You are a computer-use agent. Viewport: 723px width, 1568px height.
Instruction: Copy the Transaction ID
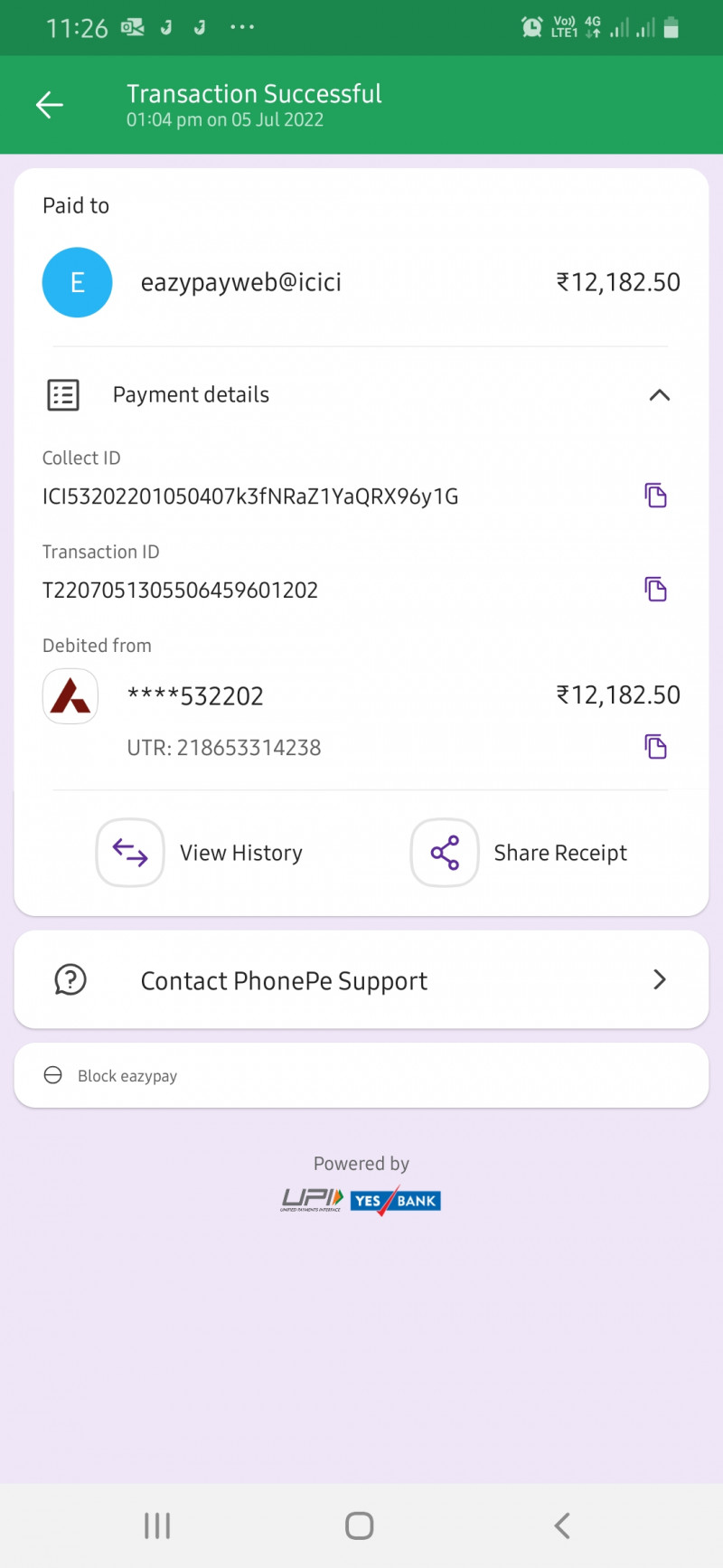(x=655, y=590)
